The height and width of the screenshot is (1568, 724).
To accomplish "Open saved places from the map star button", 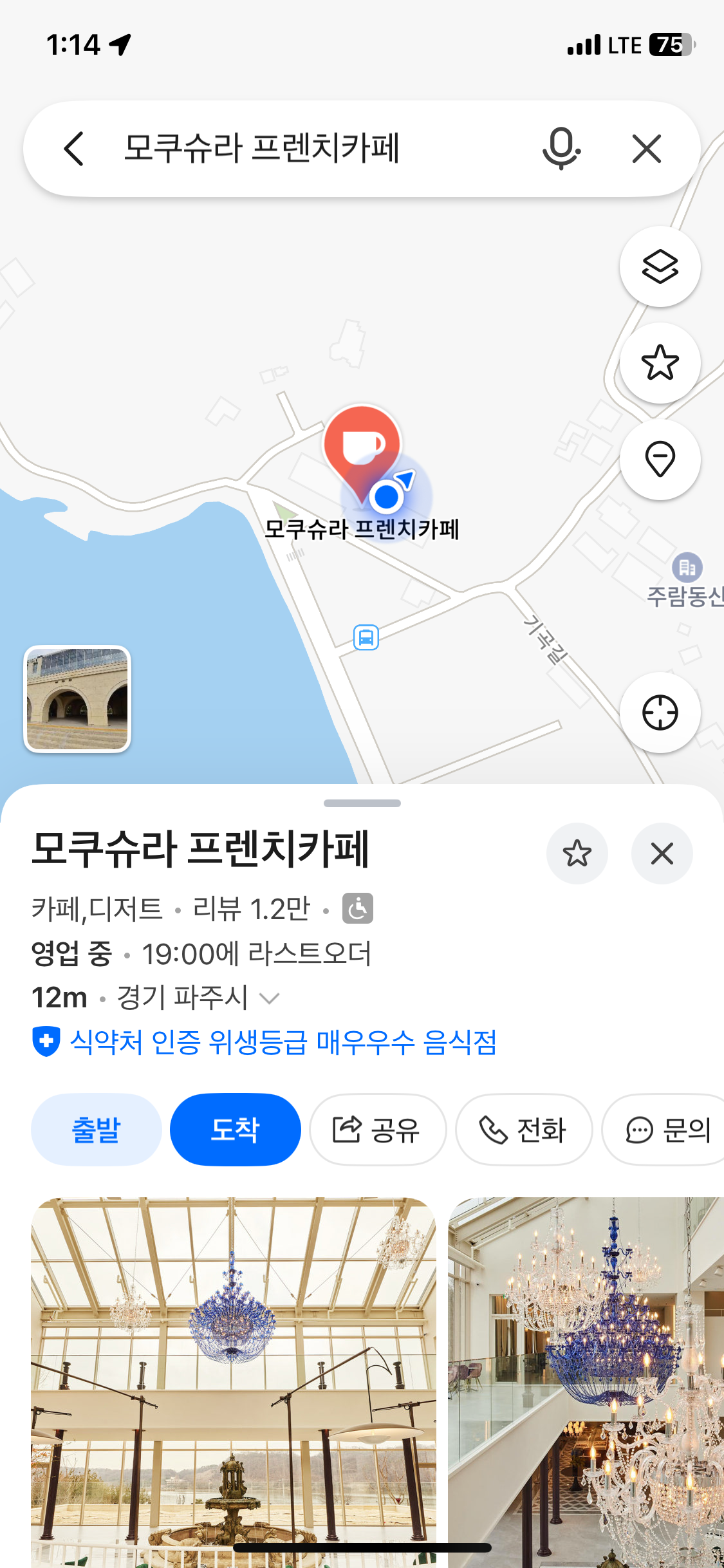I will pyautogui.click(x=660, y=363).
